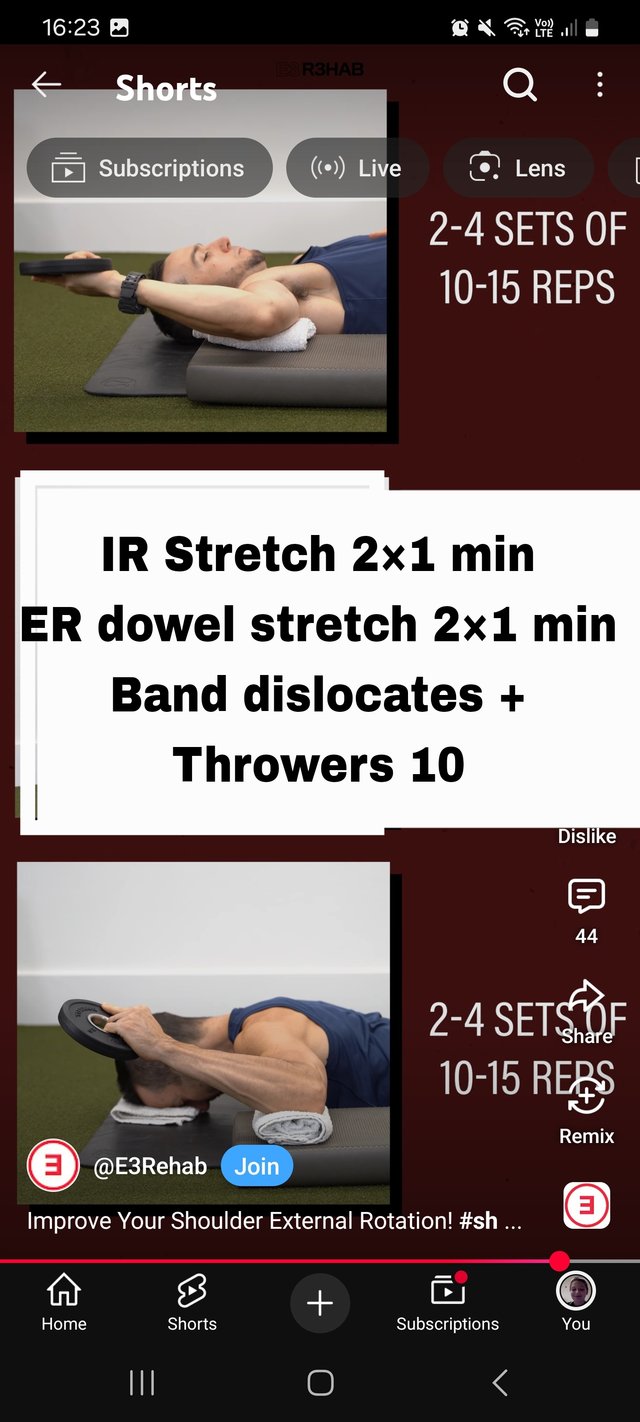Screen dimensions: 640x1422
Task: Go back from Shorts
Action: coord(46,86)
